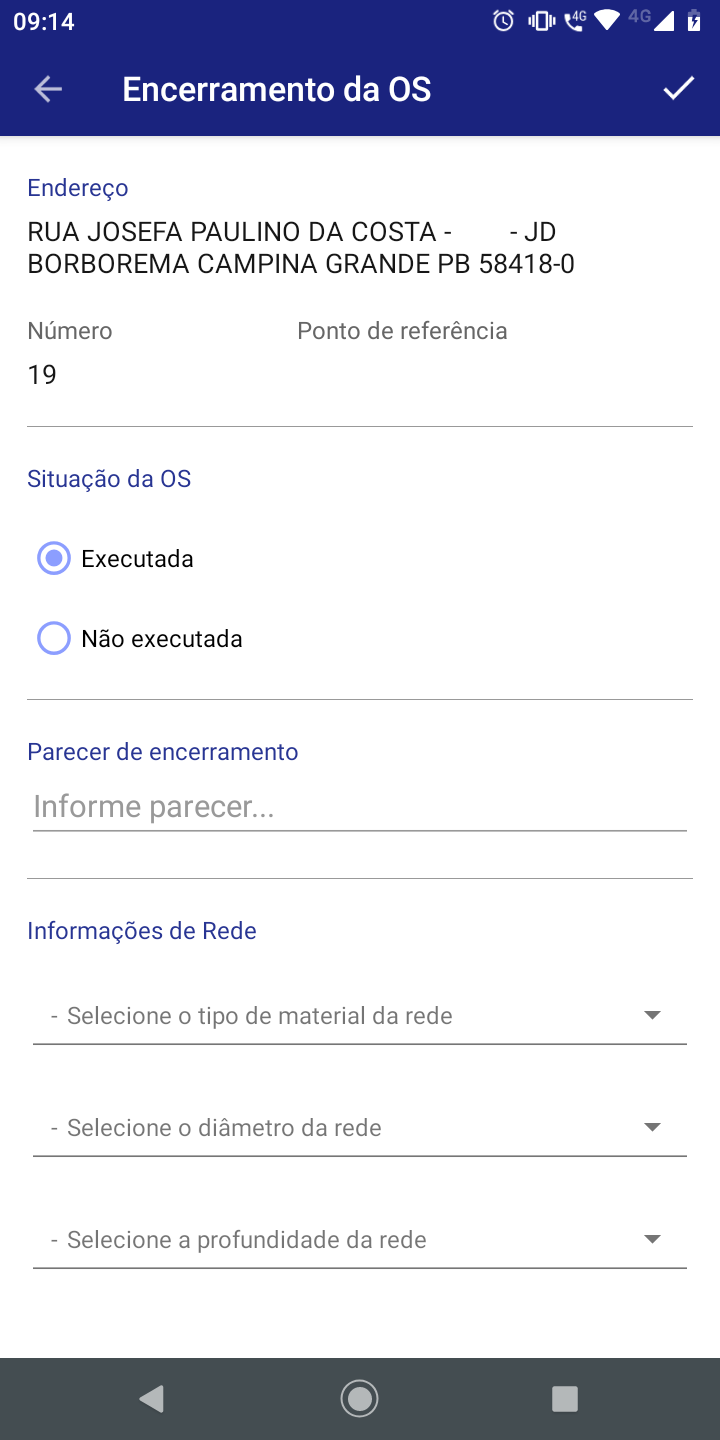Select the Executada radio option
The image size is (720, 1440).
point(53,558)
